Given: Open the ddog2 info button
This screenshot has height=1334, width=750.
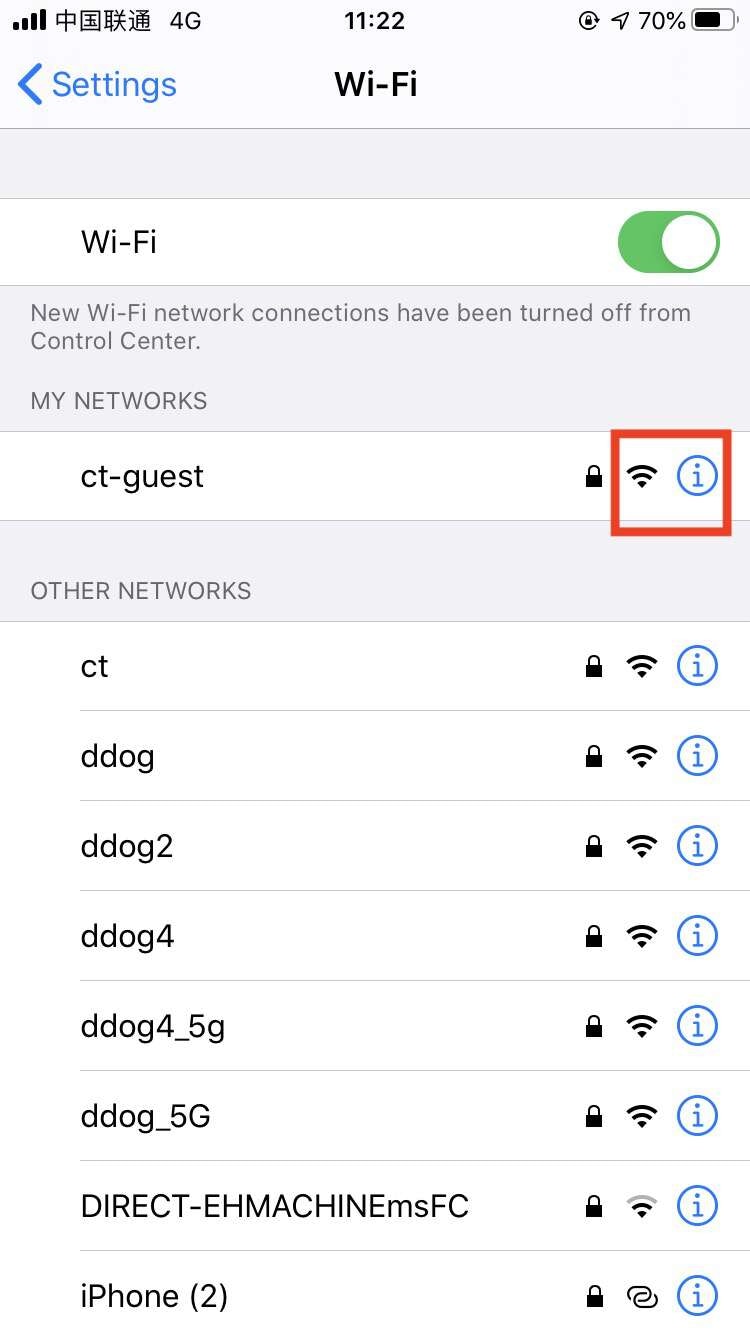Looking at the screenshot, I should tap(697, 847).
